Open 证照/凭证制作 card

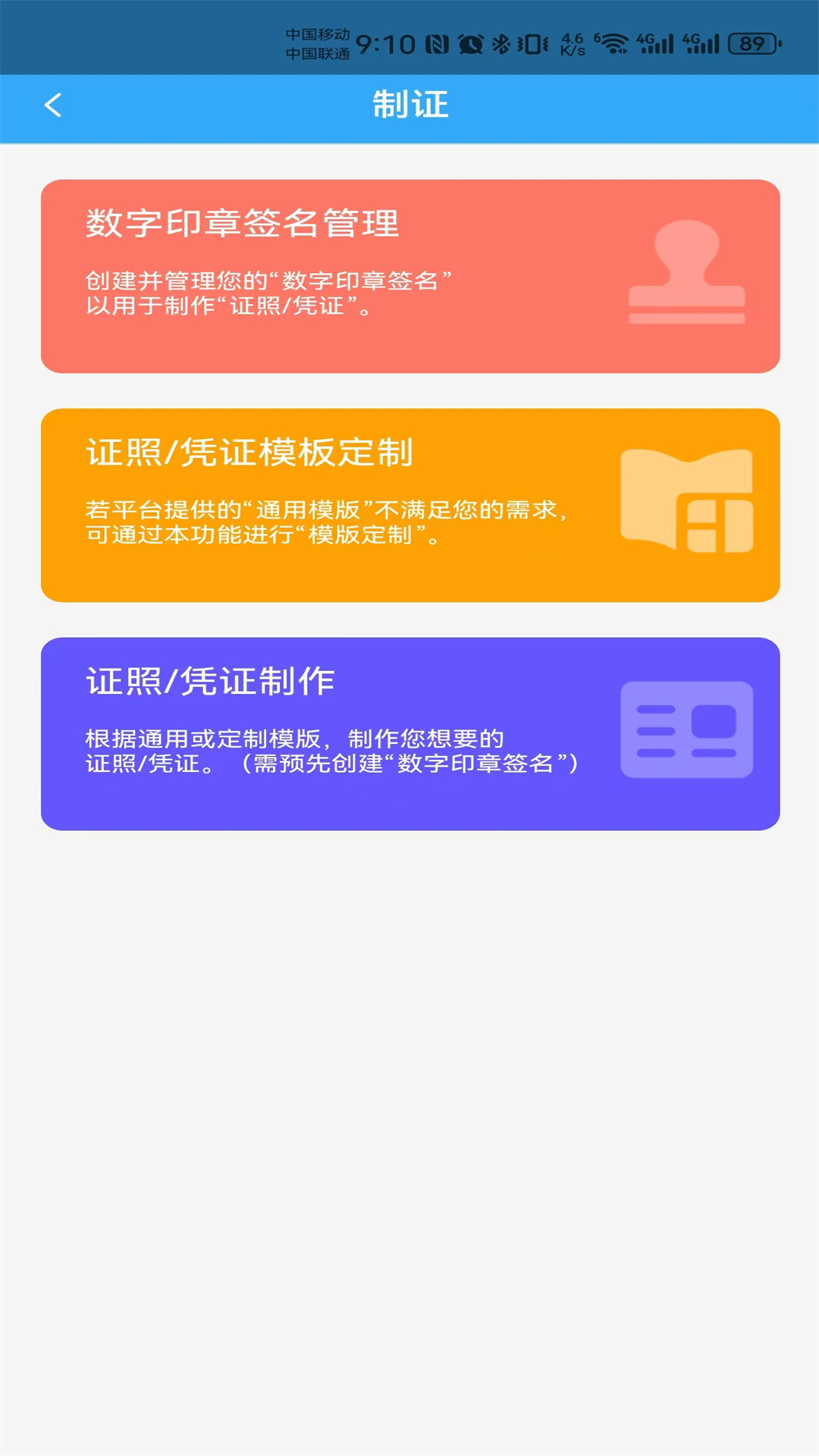409,732
